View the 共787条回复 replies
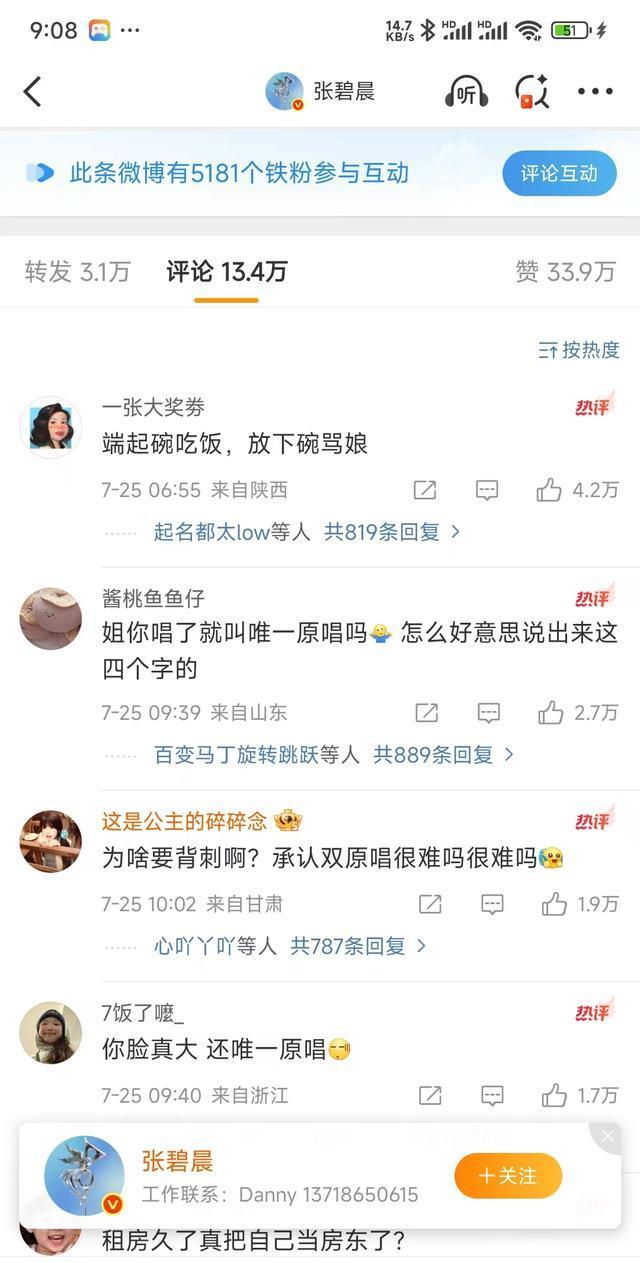Image resolution: width=640 pixels, height=1263 pixels. 358,945
